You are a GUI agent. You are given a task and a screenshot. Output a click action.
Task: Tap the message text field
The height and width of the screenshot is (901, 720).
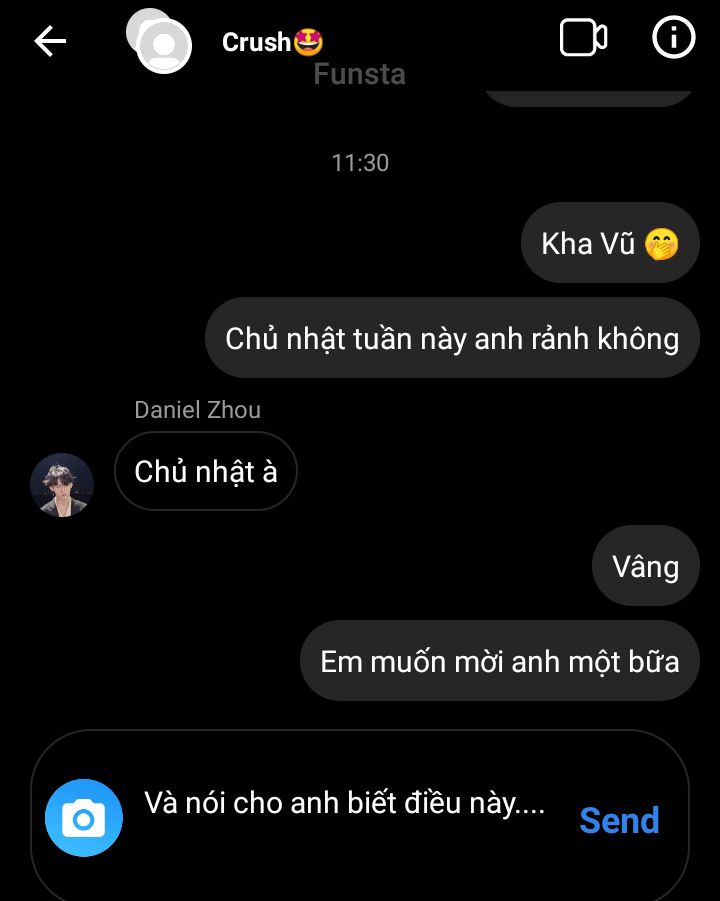pos(345,804)
